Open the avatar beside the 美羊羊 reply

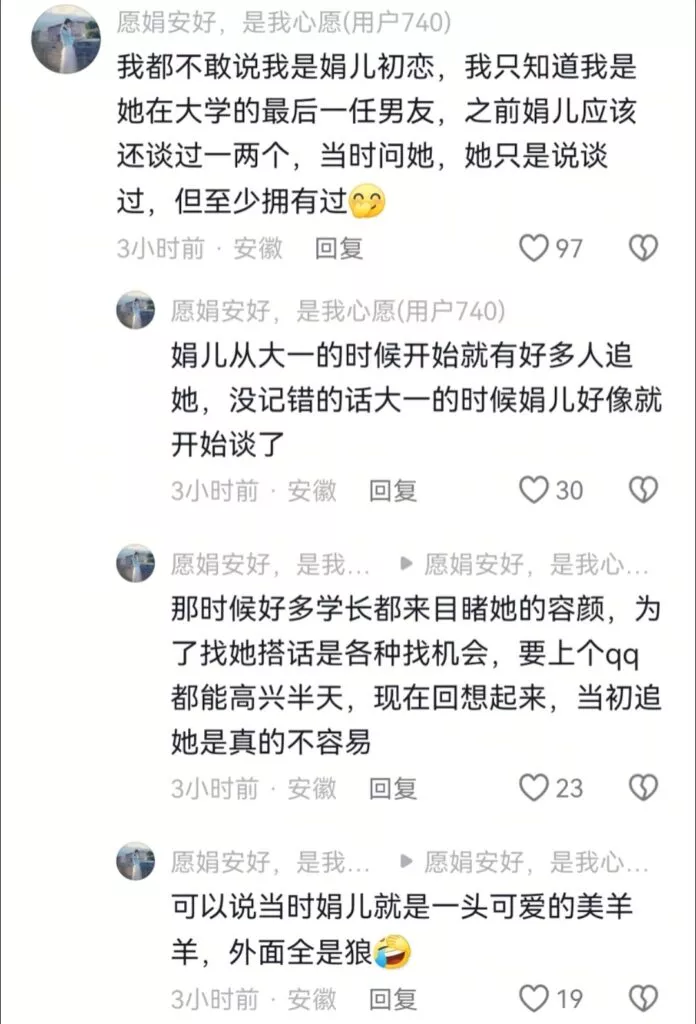(136, 861)
